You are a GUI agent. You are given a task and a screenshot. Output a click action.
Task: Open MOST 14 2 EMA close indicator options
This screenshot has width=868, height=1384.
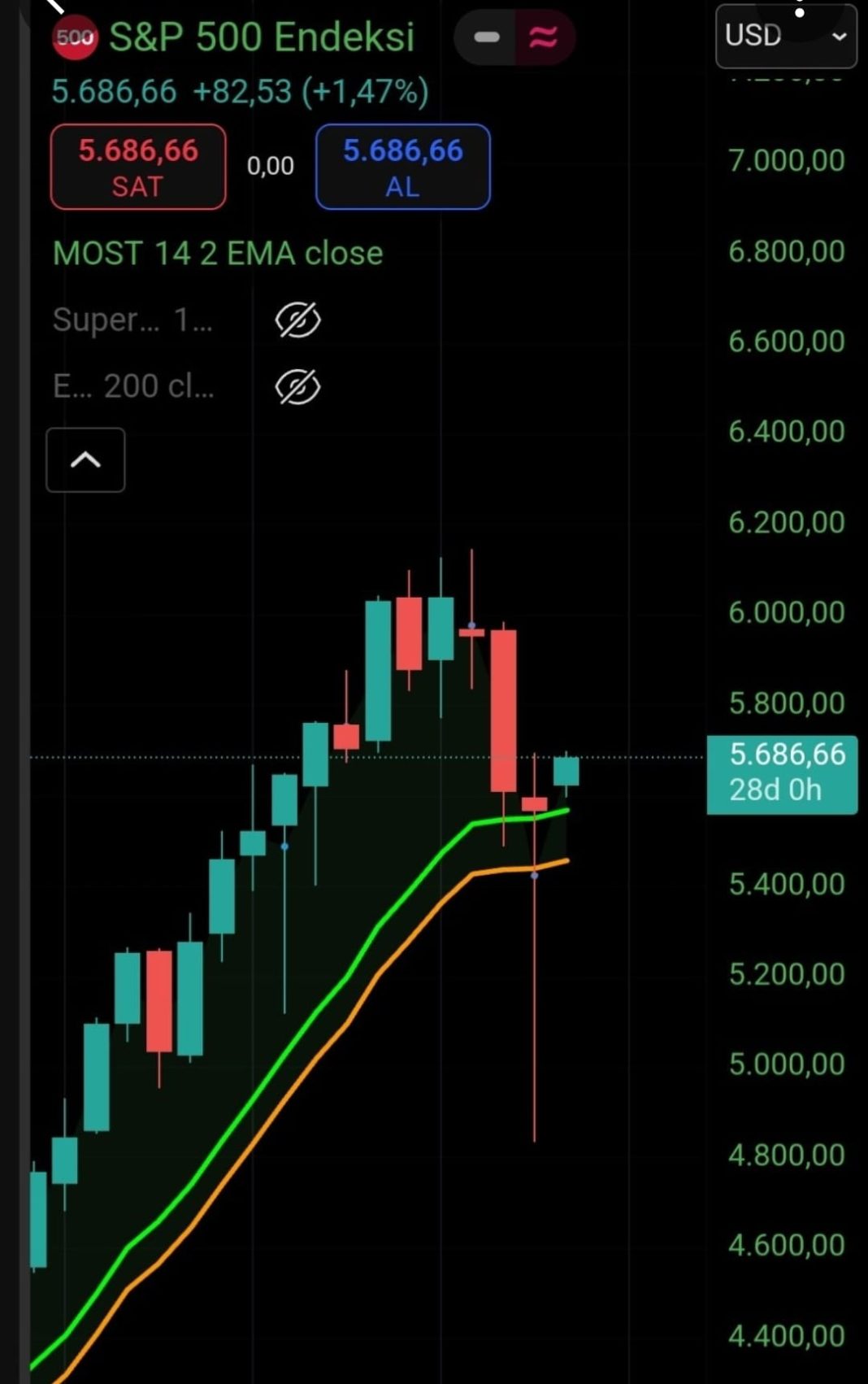tap(217, 254)
